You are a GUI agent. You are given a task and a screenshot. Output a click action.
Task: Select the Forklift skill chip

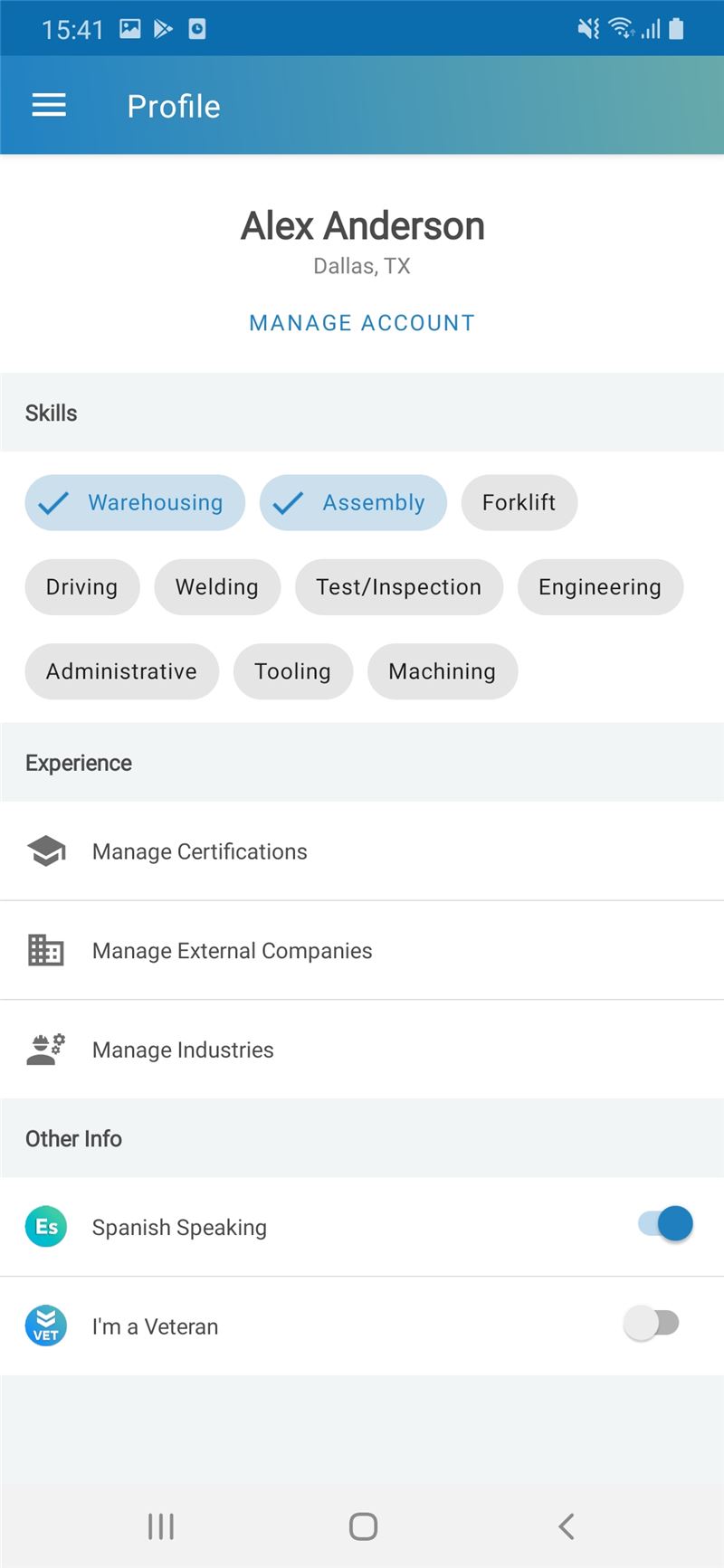[519, 502]
